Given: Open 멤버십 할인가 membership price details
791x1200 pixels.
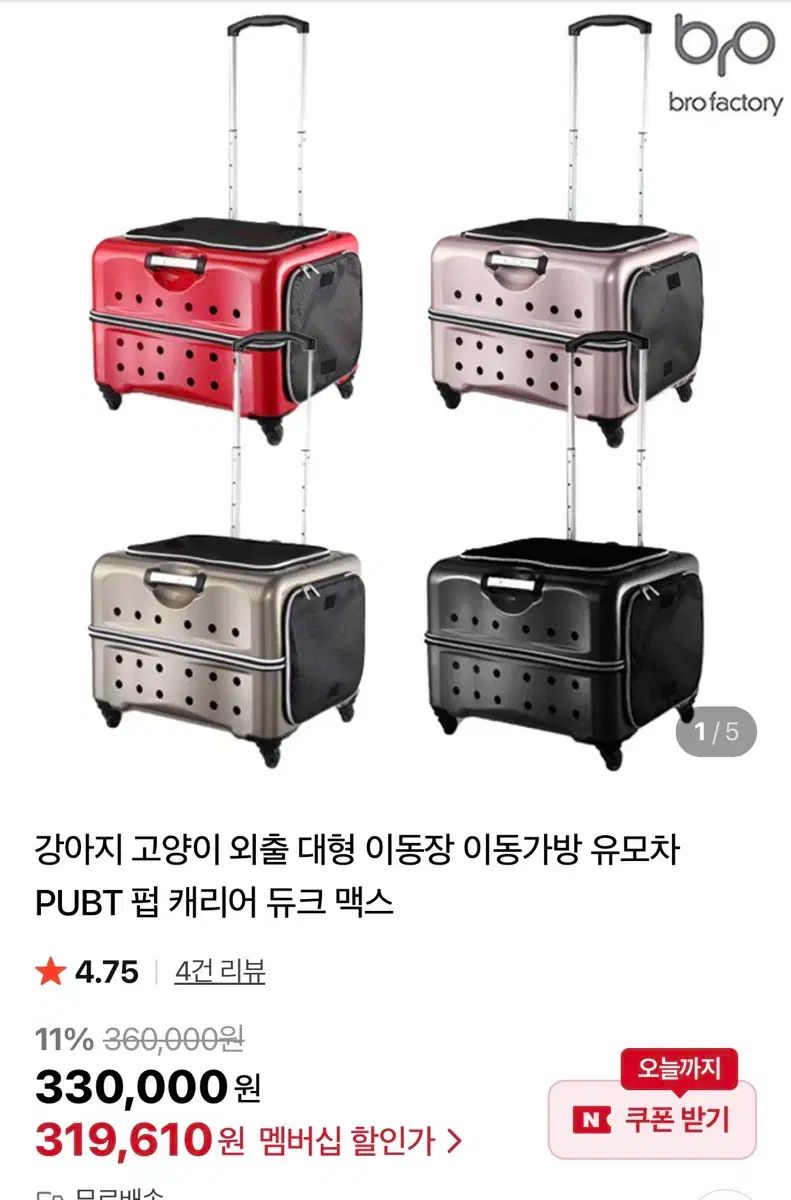Looking at the screenshot, I should pyautogui.click(x=360, y=1140).
